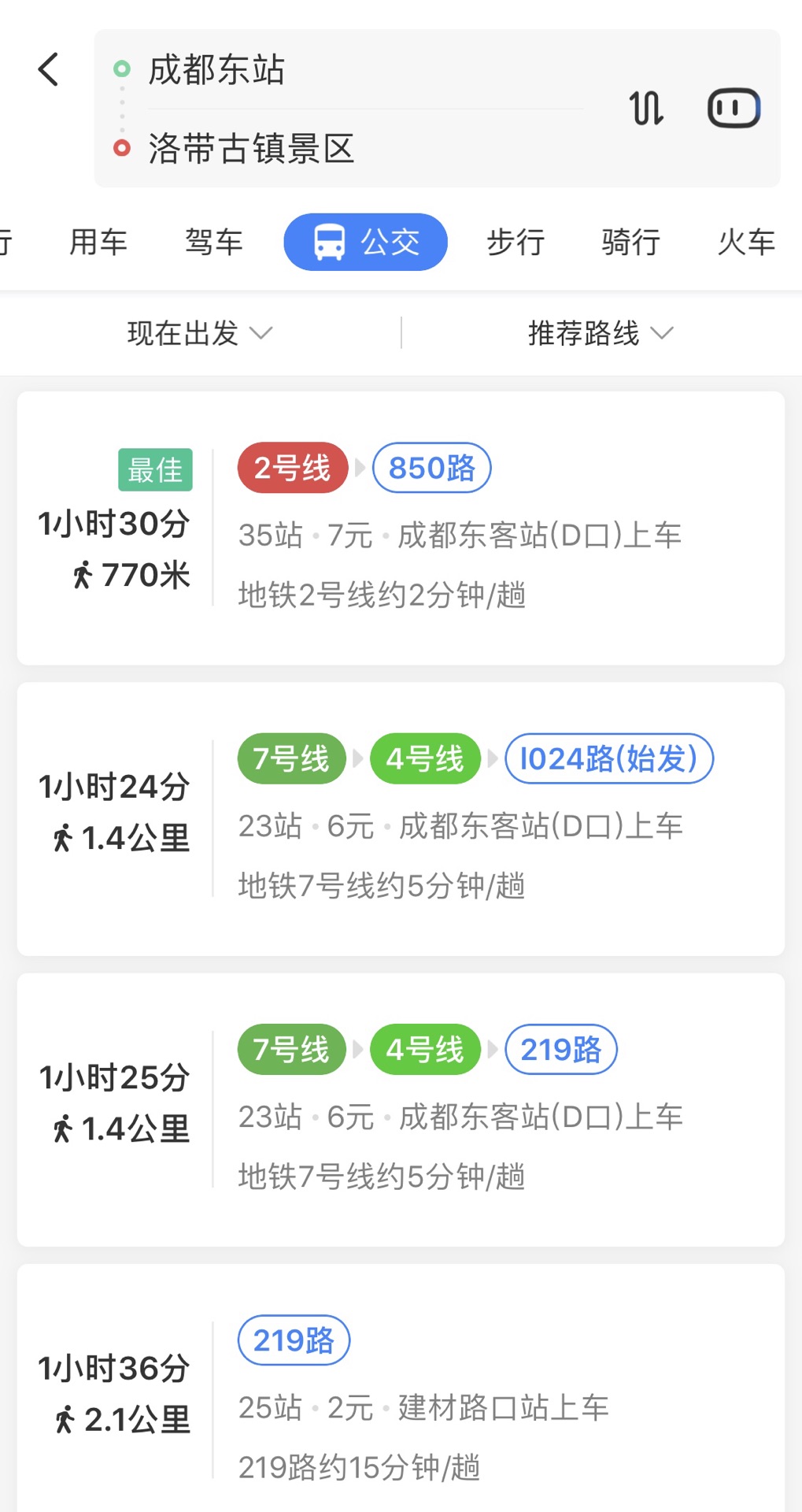Select the 公交 tab
This screenshot has height=1512, width=802.
pyautogui.click(x=366, y=242)
